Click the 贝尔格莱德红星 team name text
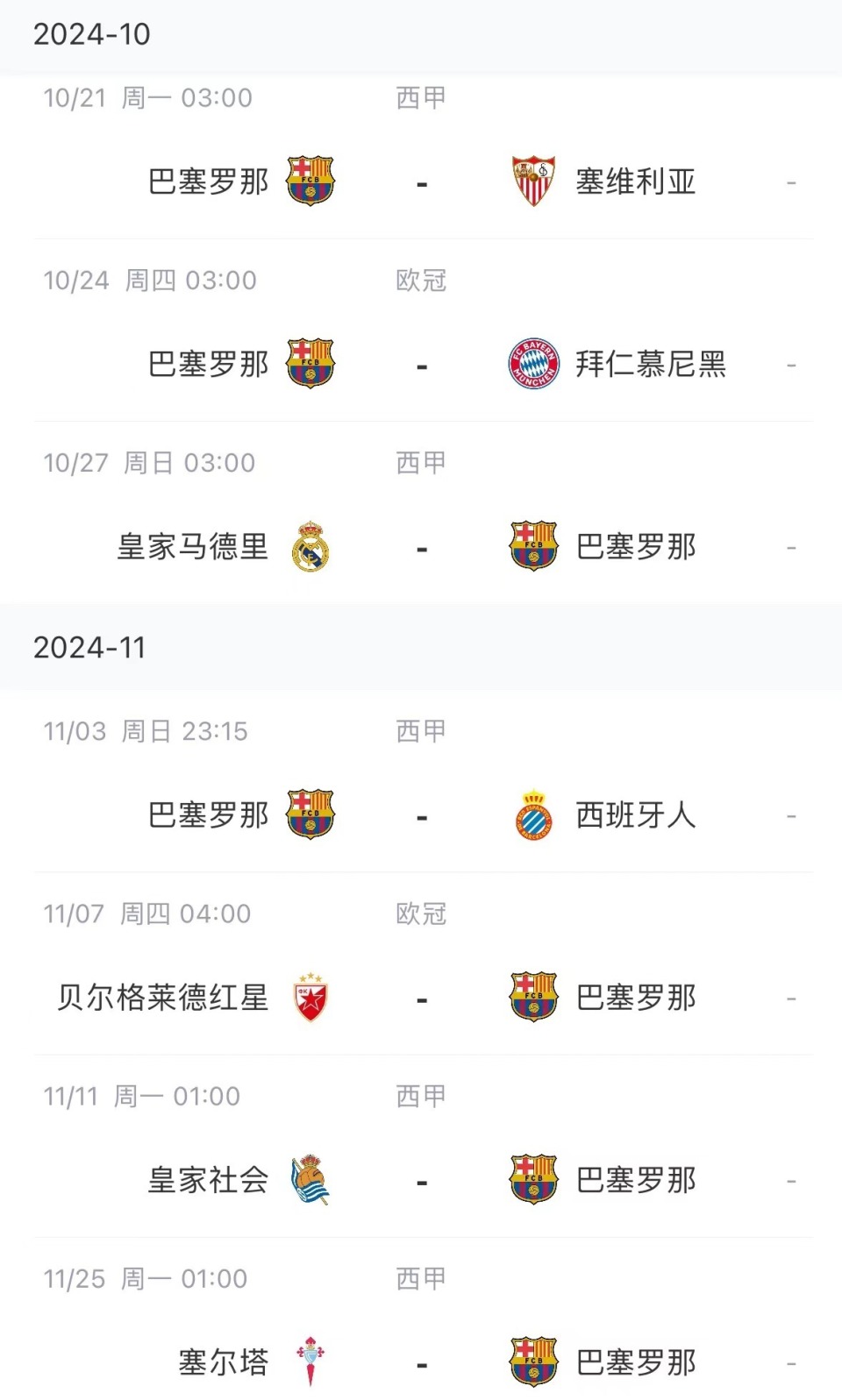The height and width of the screenshot is (1400, 842). point(158,997)
